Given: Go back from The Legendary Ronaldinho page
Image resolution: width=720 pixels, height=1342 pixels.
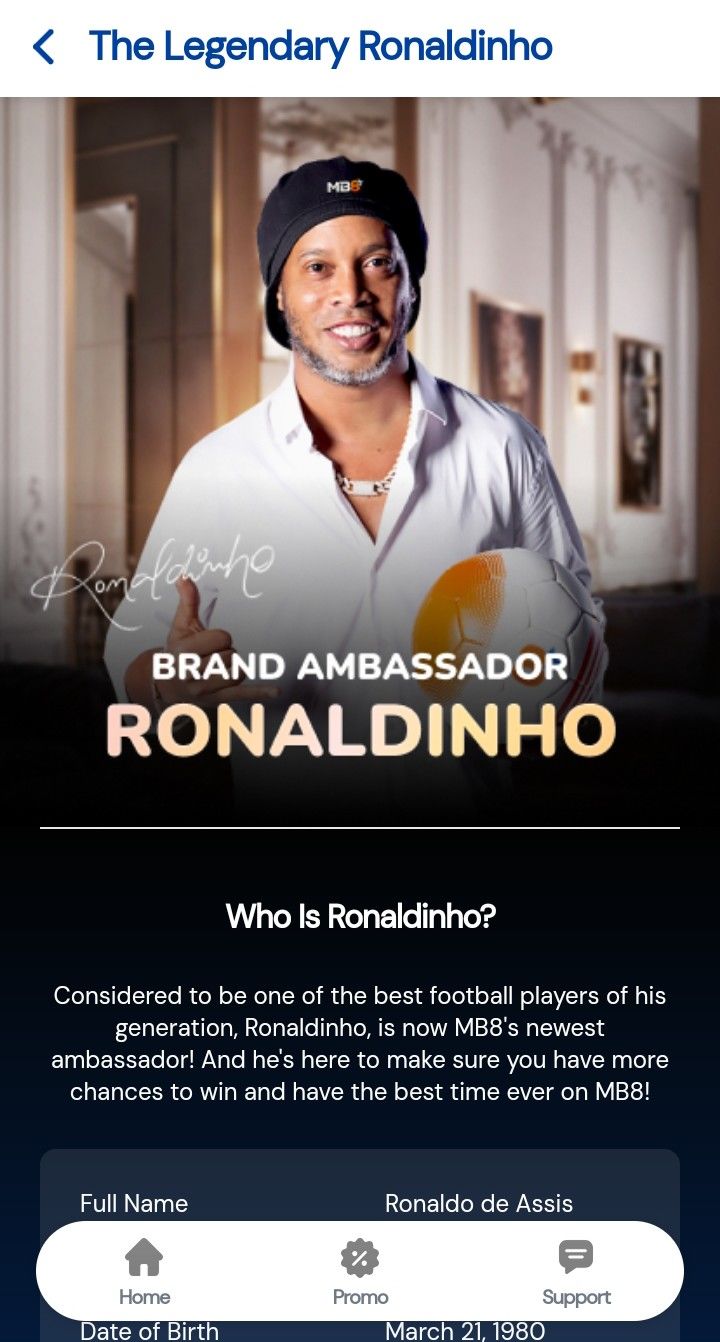Looking at the screenshot, I should [44, 47].
